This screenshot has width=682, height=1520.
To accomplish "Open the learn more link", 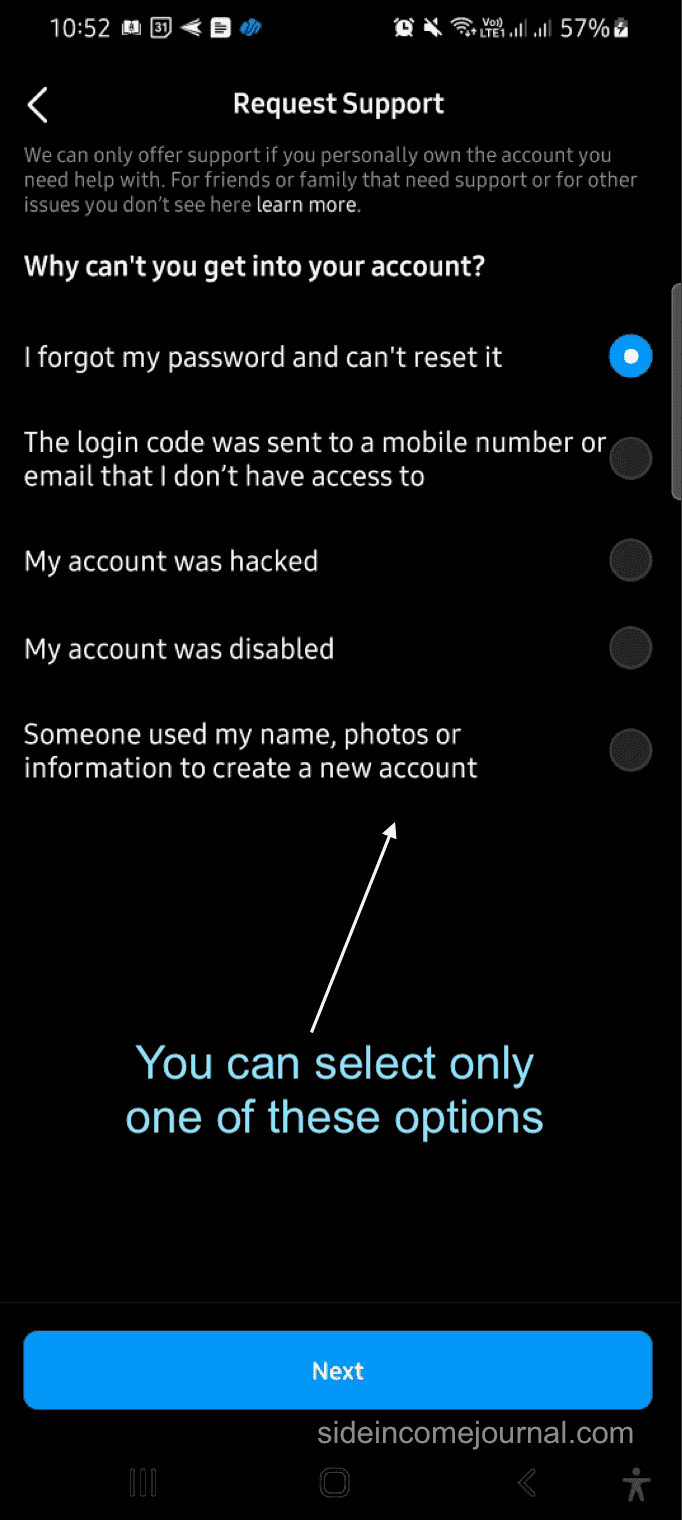I will (x=306, y=205).
